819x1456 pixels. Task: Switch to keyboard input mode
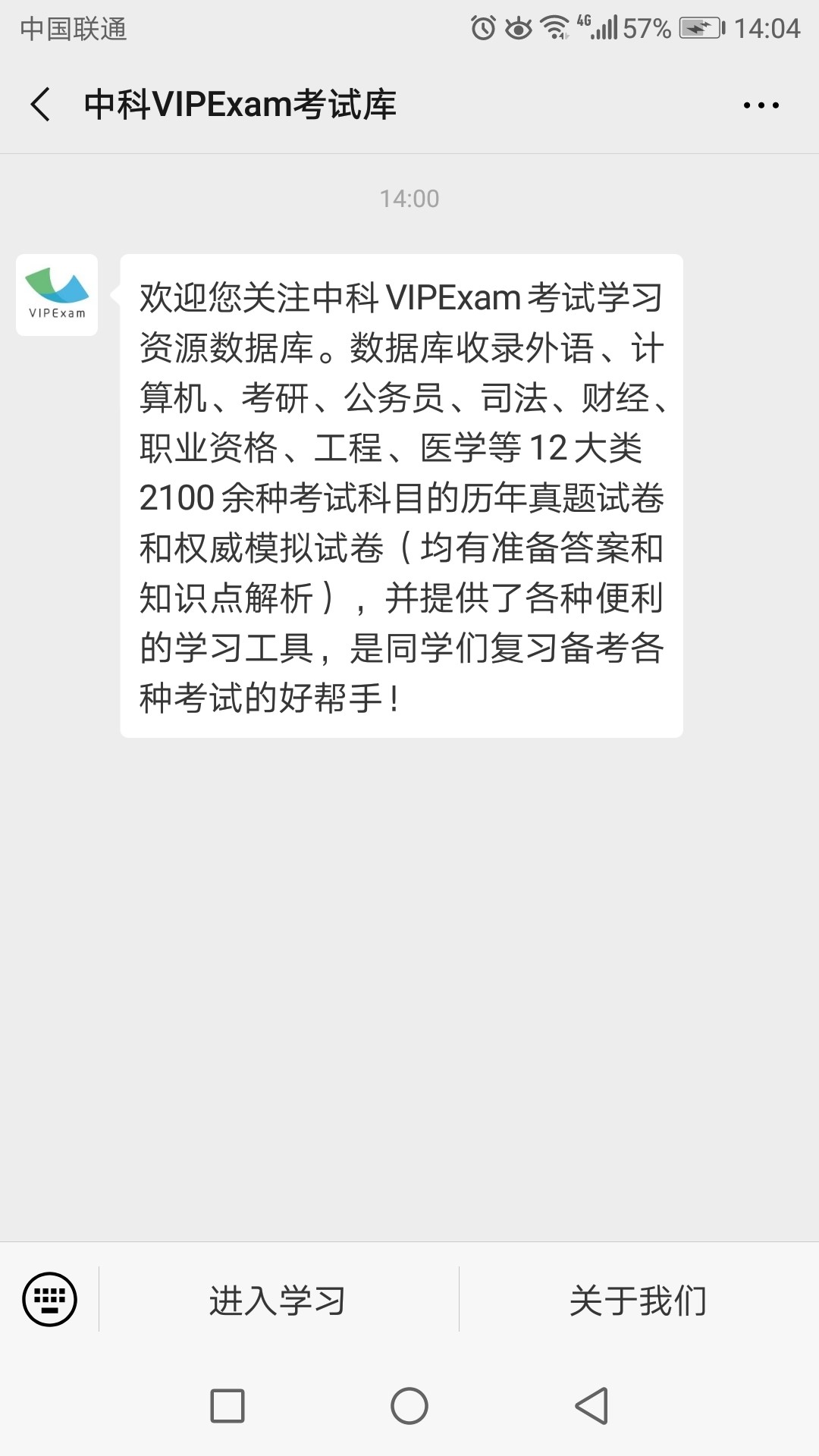pos(50,1299)
